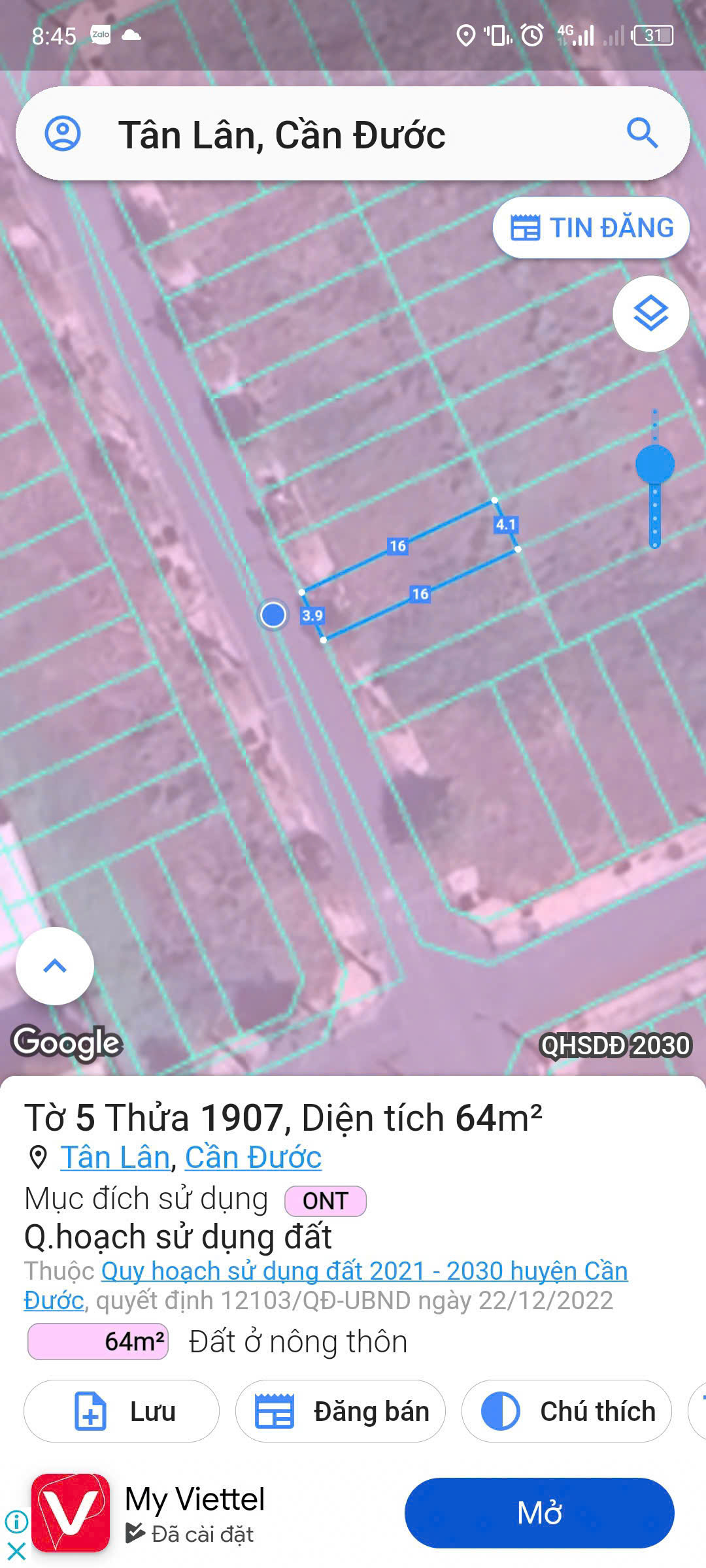Screen dimensions: 706x1568
Task: Open the TIN ĐĂNG listings
Action: tap(588, 227)
